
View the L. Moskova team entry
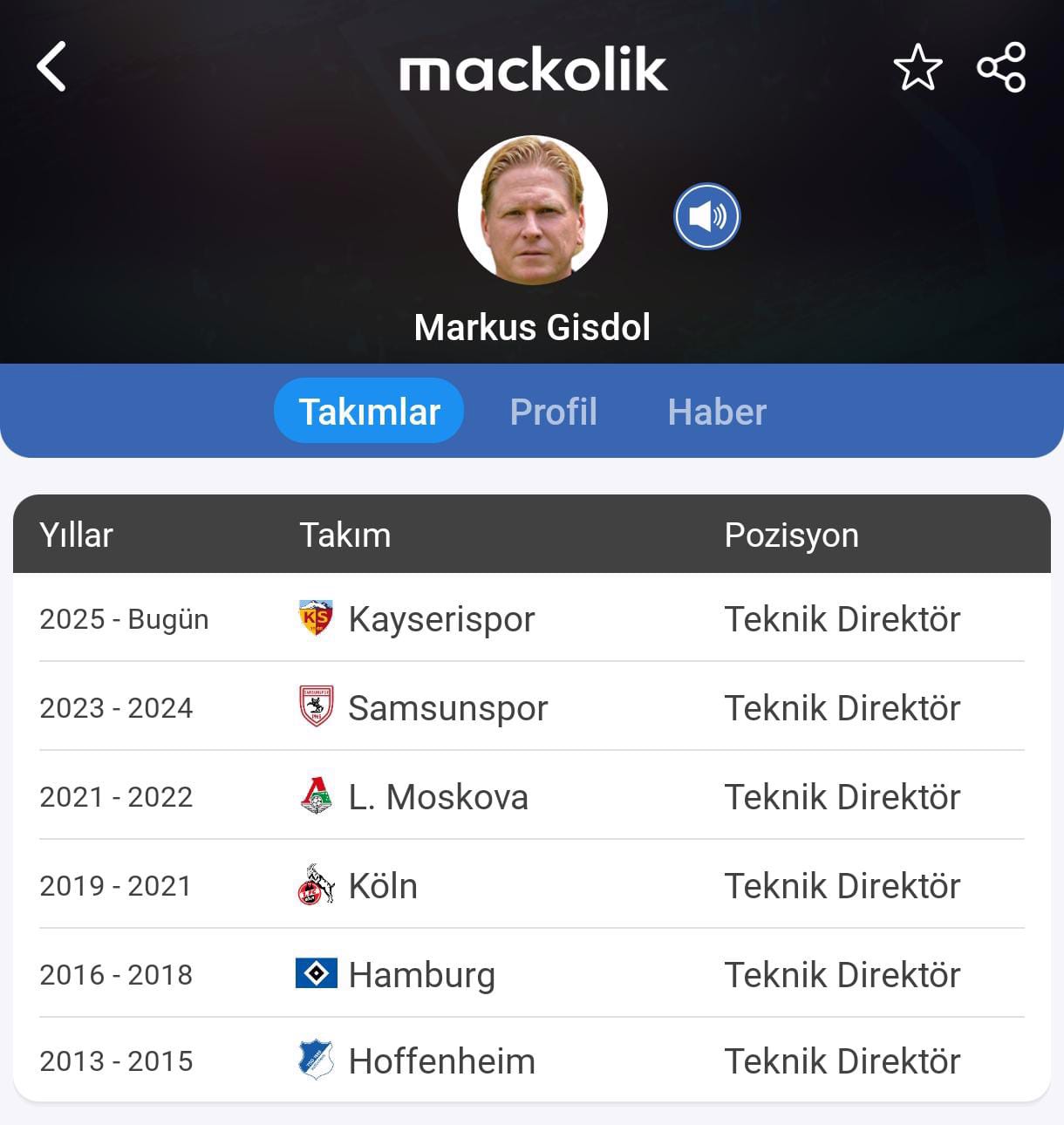click(437, 797)
